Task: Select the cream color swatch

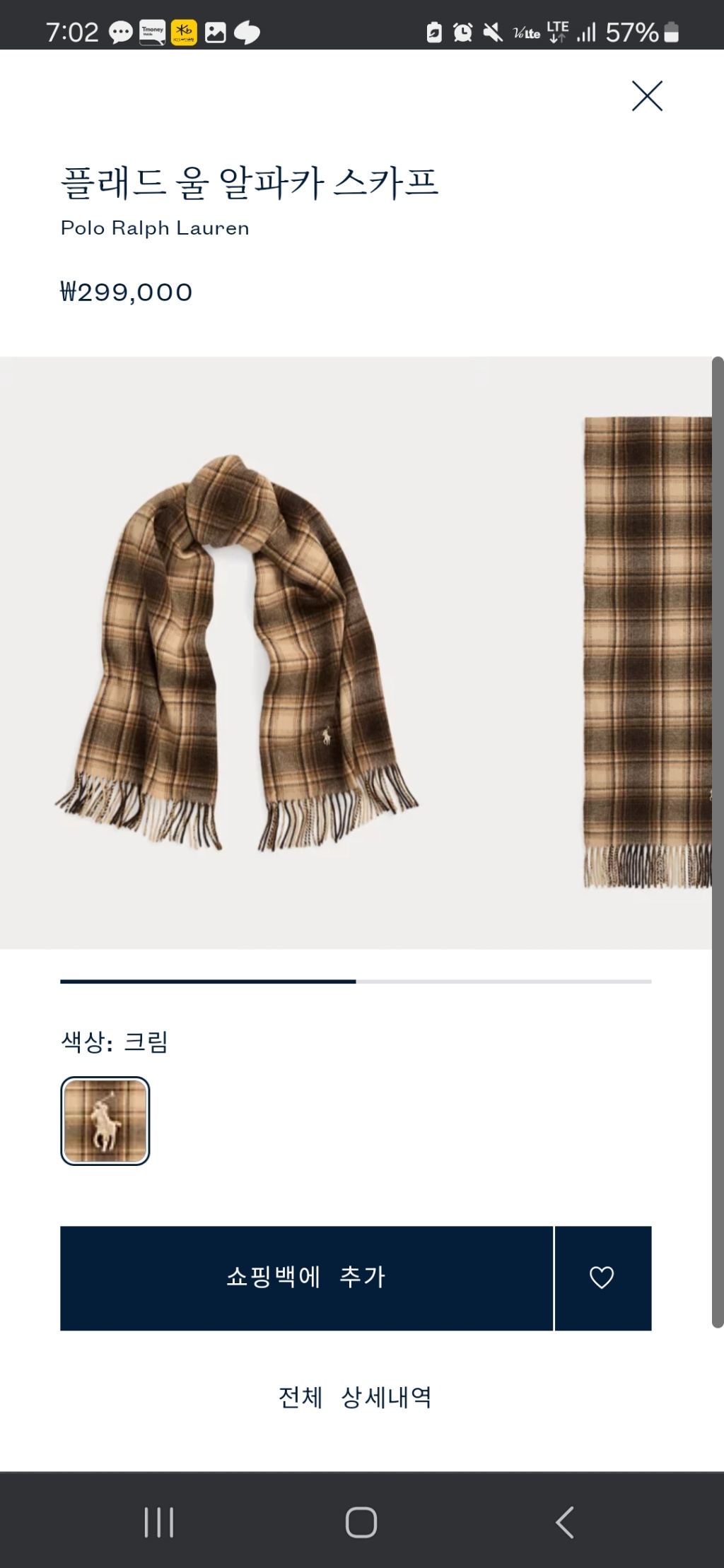Action: click(x=105, y=1121)
